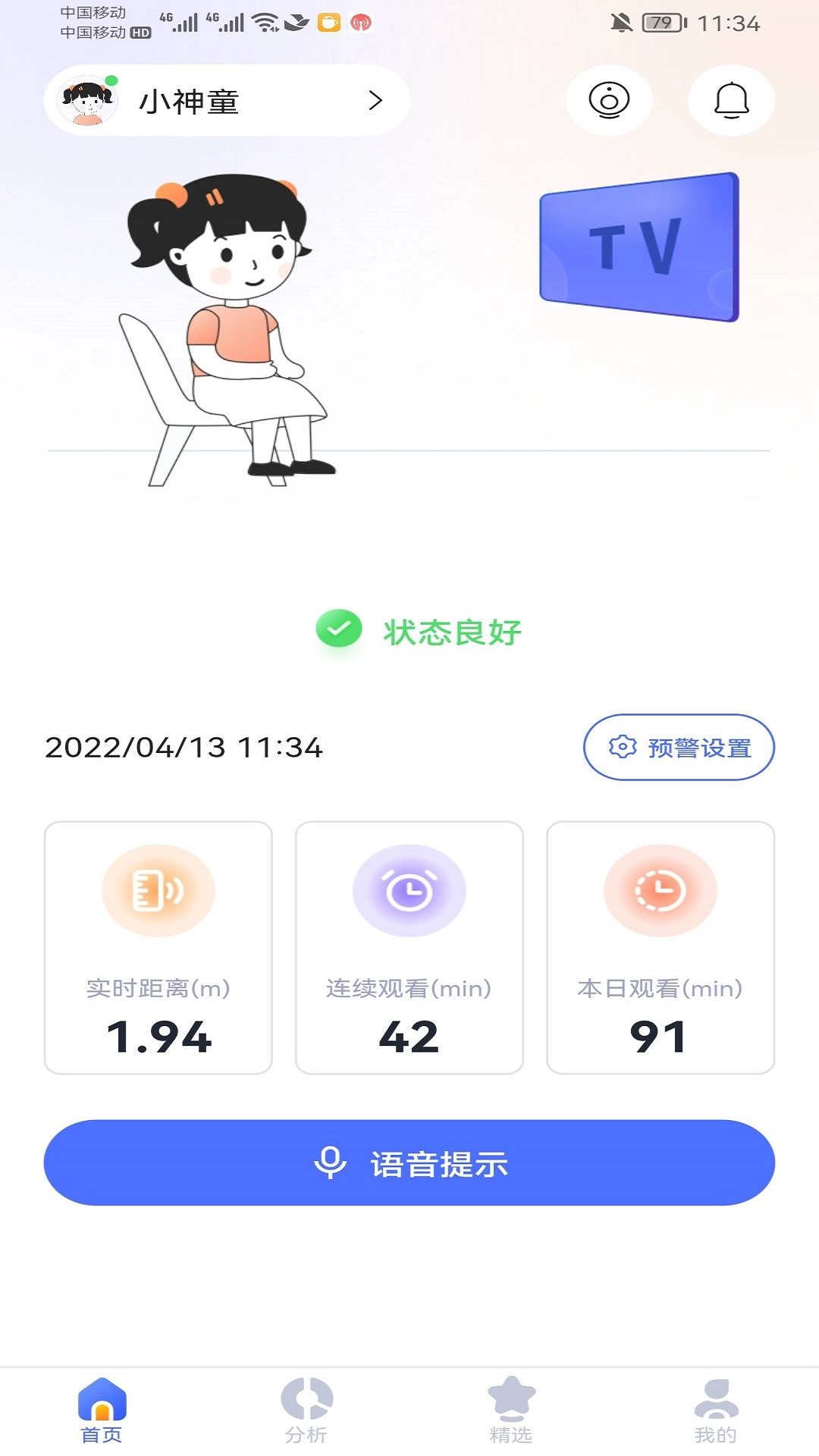Open the camera monitoring icon
The height and width of the screenshot is (1456, 819).
(610, 100)
